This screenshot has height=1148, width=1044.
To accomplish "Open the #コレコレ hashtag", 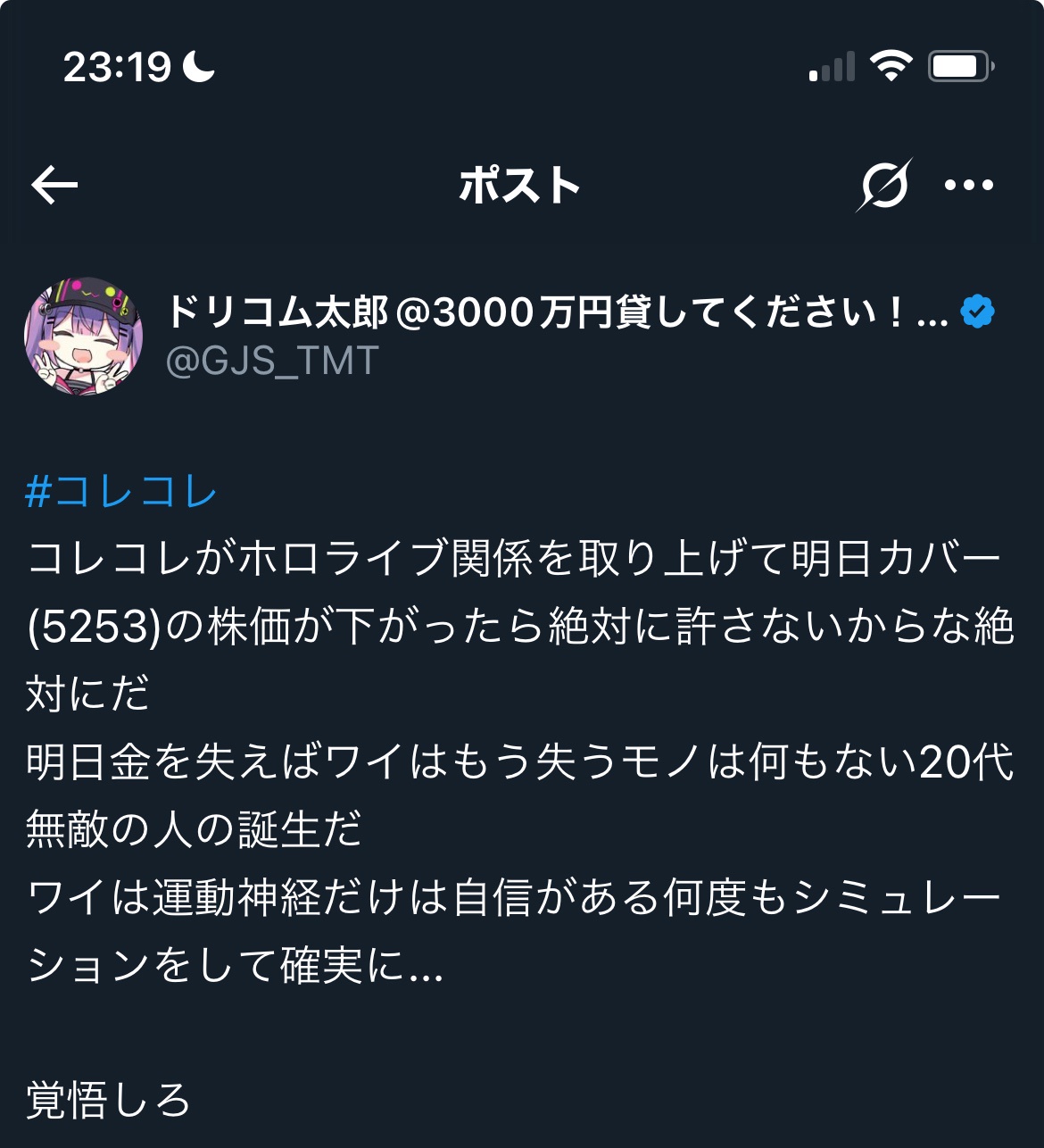I will click(121, 492).
